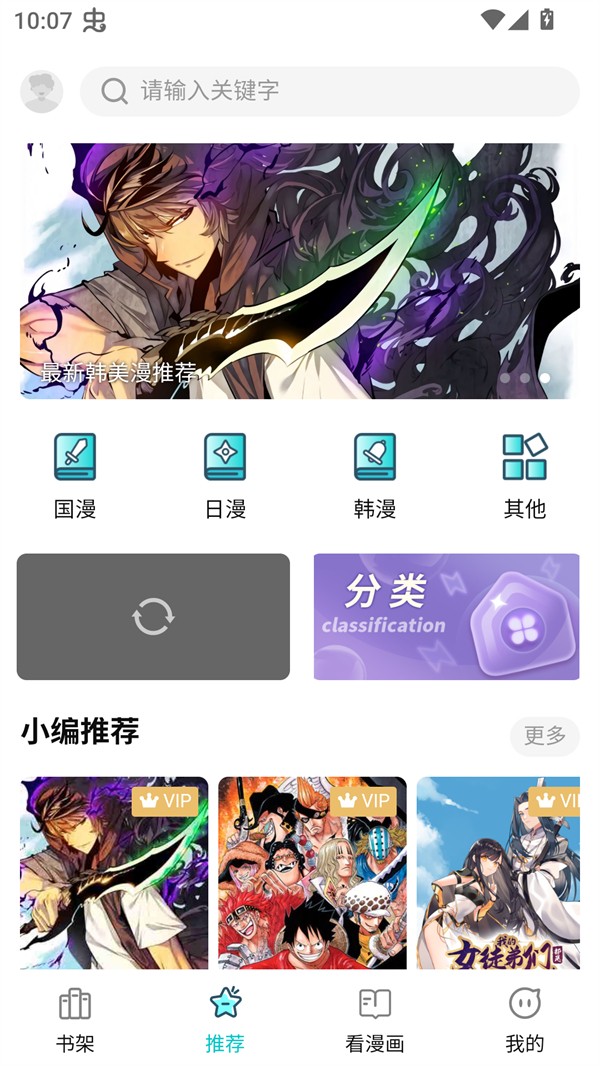This screenshot has width=600, height=1066.
Task: Go to the 看漫画 tab
Action: tap(375, 1020)
